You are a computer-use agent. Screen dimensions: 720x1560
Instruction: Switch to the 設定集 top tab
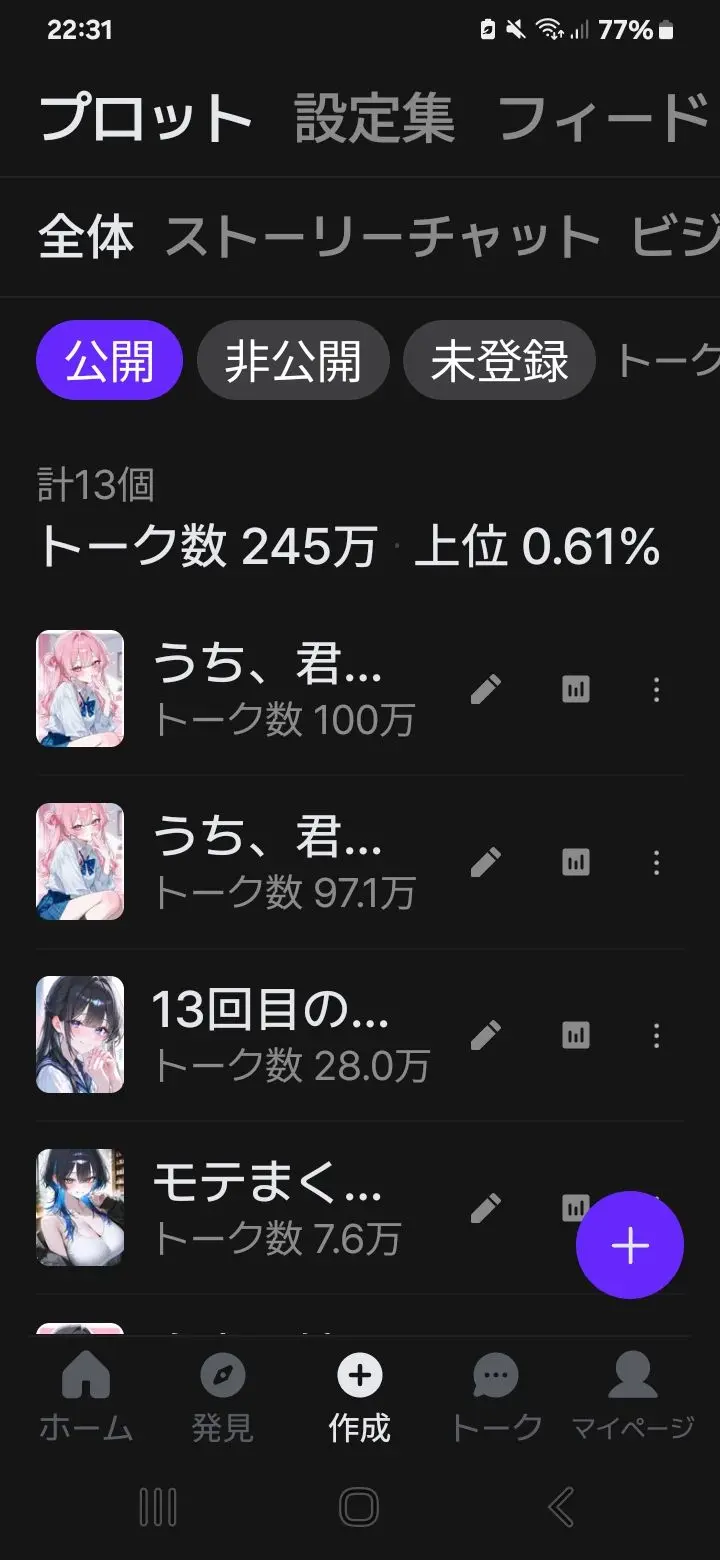(x=375, y=119)
